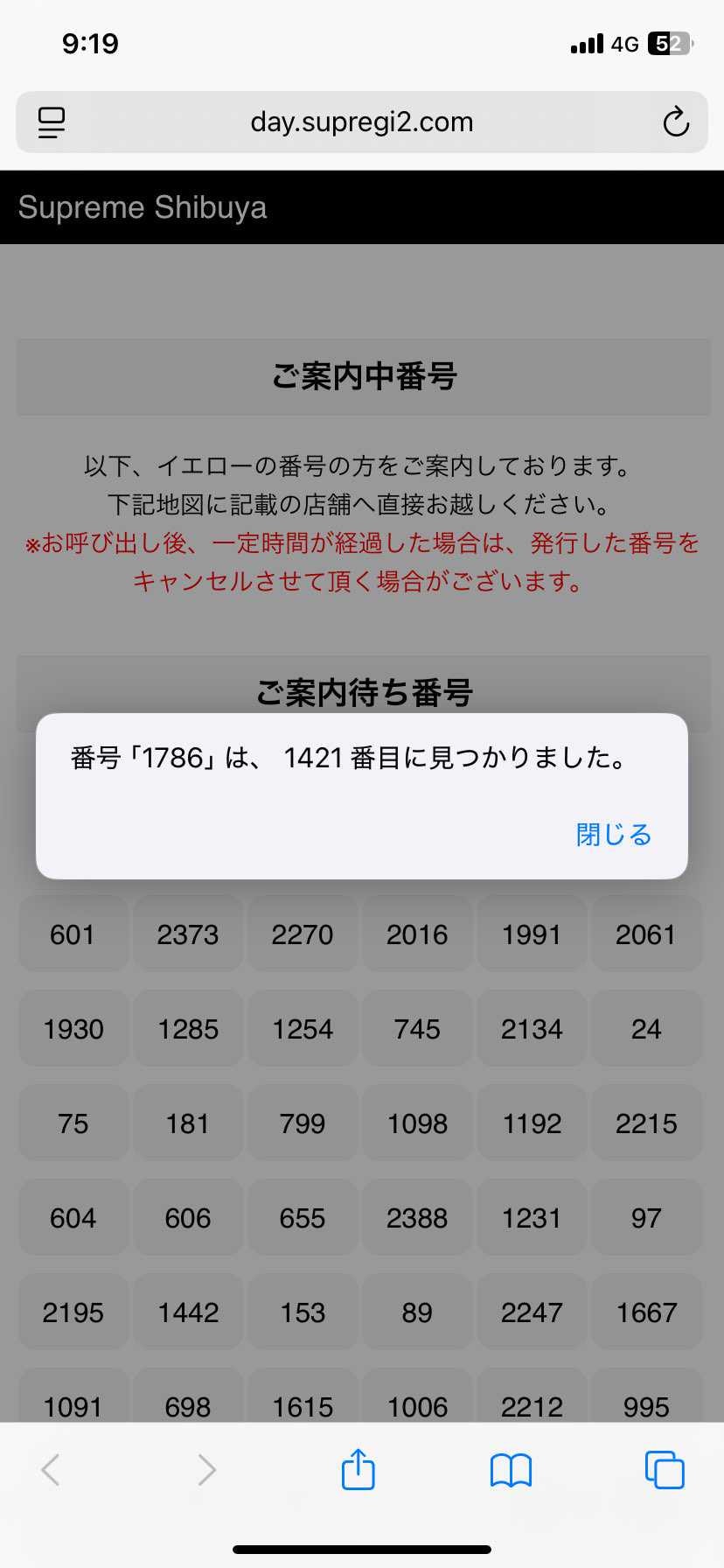Open the Reader page settings menu

point(50,122)
